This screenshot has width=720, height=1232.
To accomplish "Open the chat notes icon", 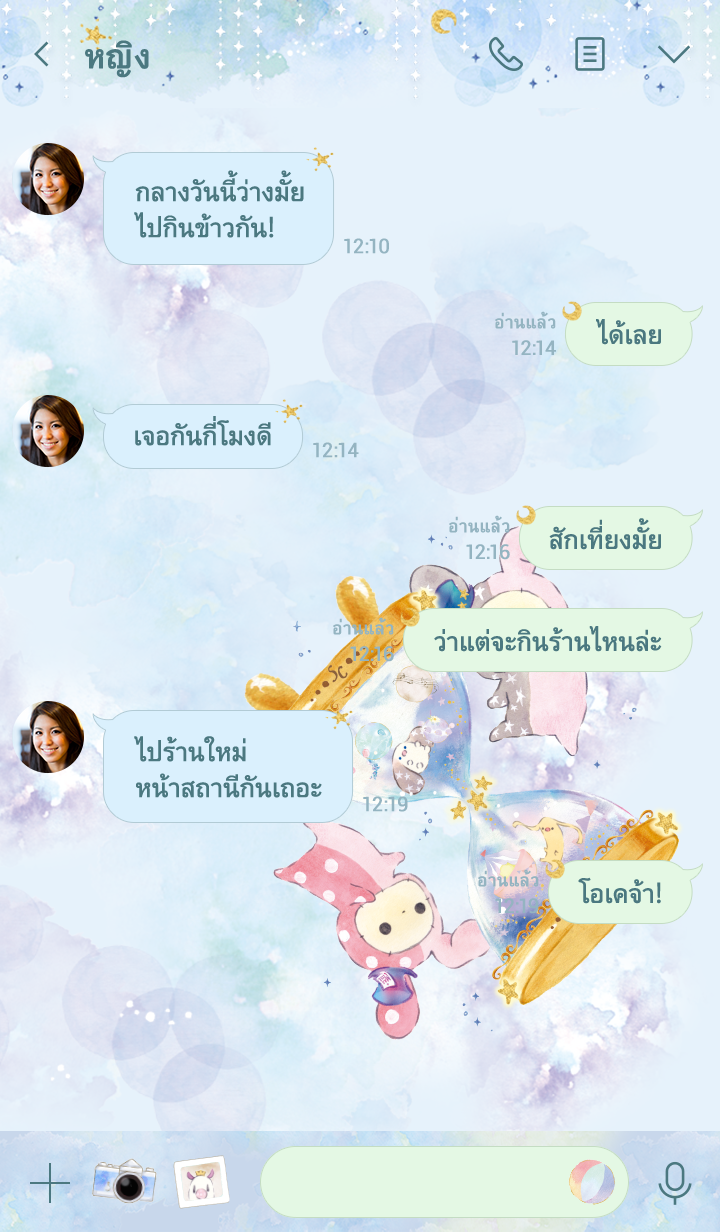I will 590,54.
